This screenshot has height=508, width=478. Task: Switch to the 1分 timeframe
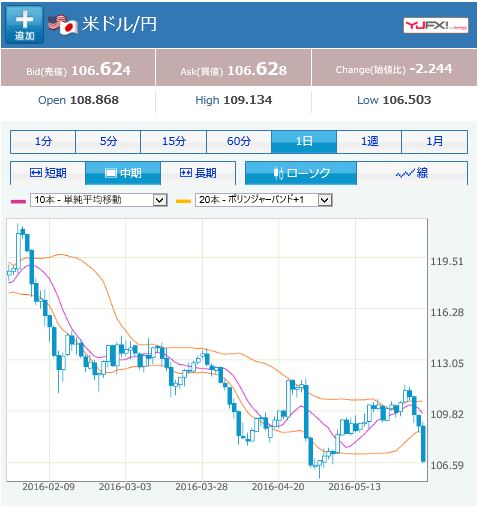[x=43, y=142]
